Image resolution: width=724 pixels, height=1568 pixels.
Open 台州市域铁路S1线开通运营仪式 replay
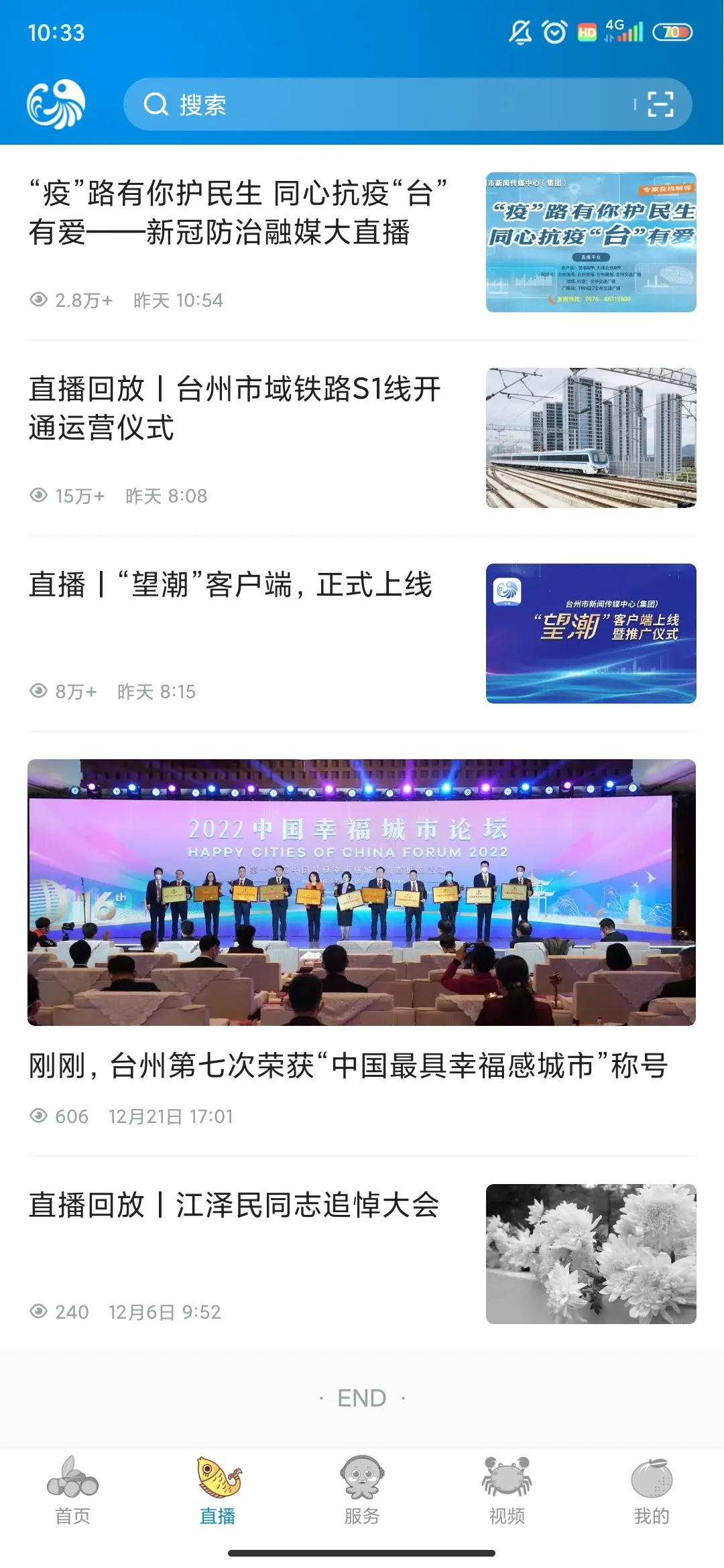point(235,408)
